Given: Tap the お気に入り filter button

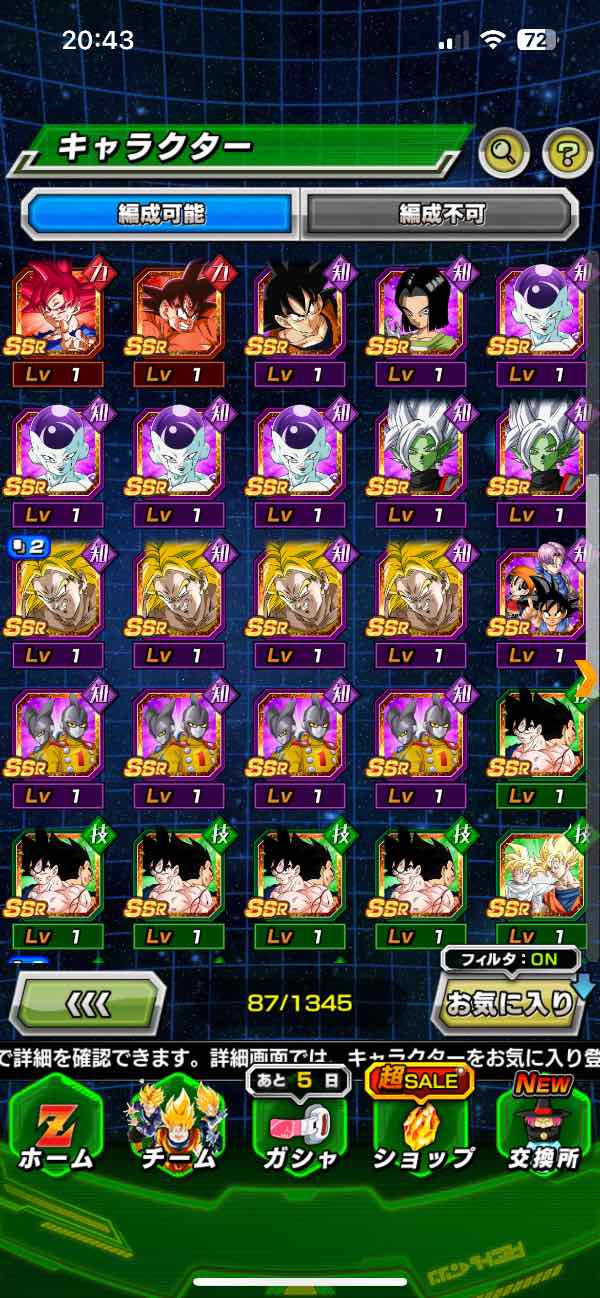Looking at the screenshot, I should [510, 1003].
